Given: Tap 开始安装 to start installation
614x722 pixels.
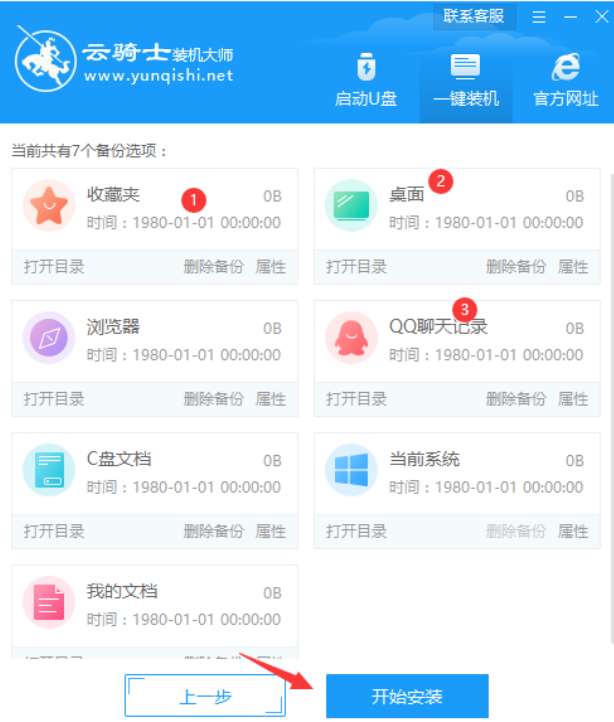Looking at the screenshot, I should click(x=407, y=696).
